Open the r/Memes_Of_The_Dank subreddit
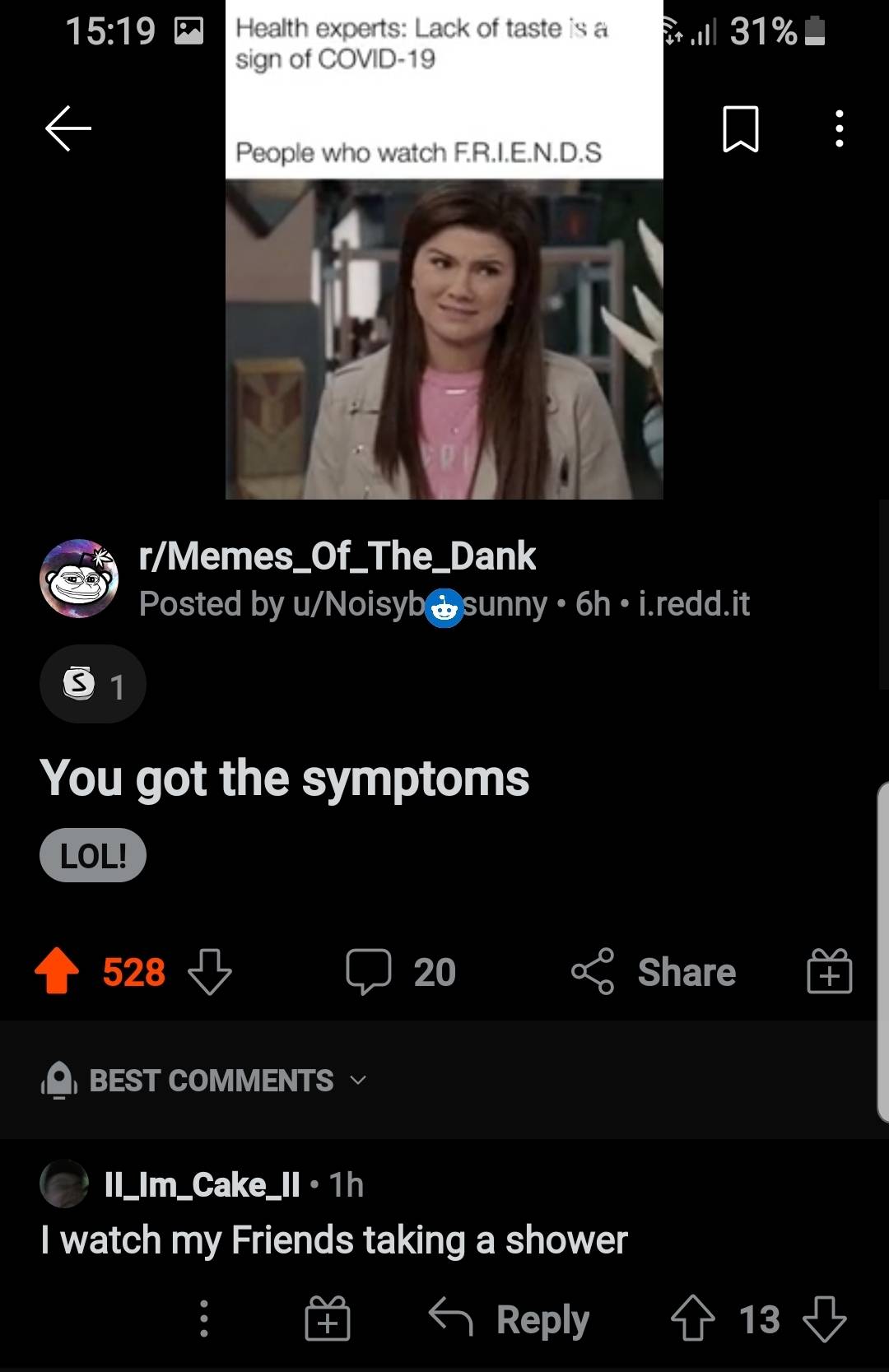This screenshot has width=889, height=1372. [x=337, y=556]
